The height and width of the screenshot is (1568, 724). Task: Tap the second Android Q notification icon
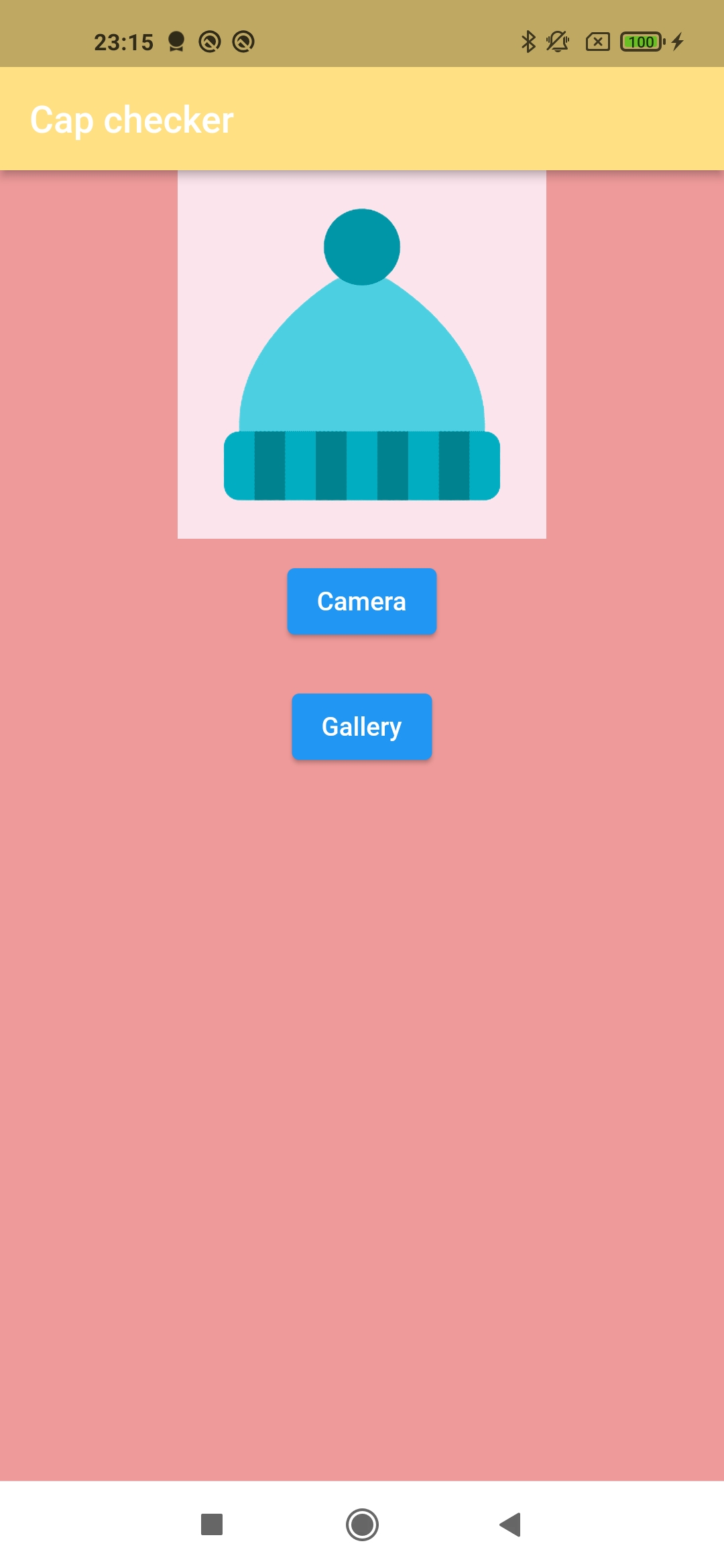244,41
